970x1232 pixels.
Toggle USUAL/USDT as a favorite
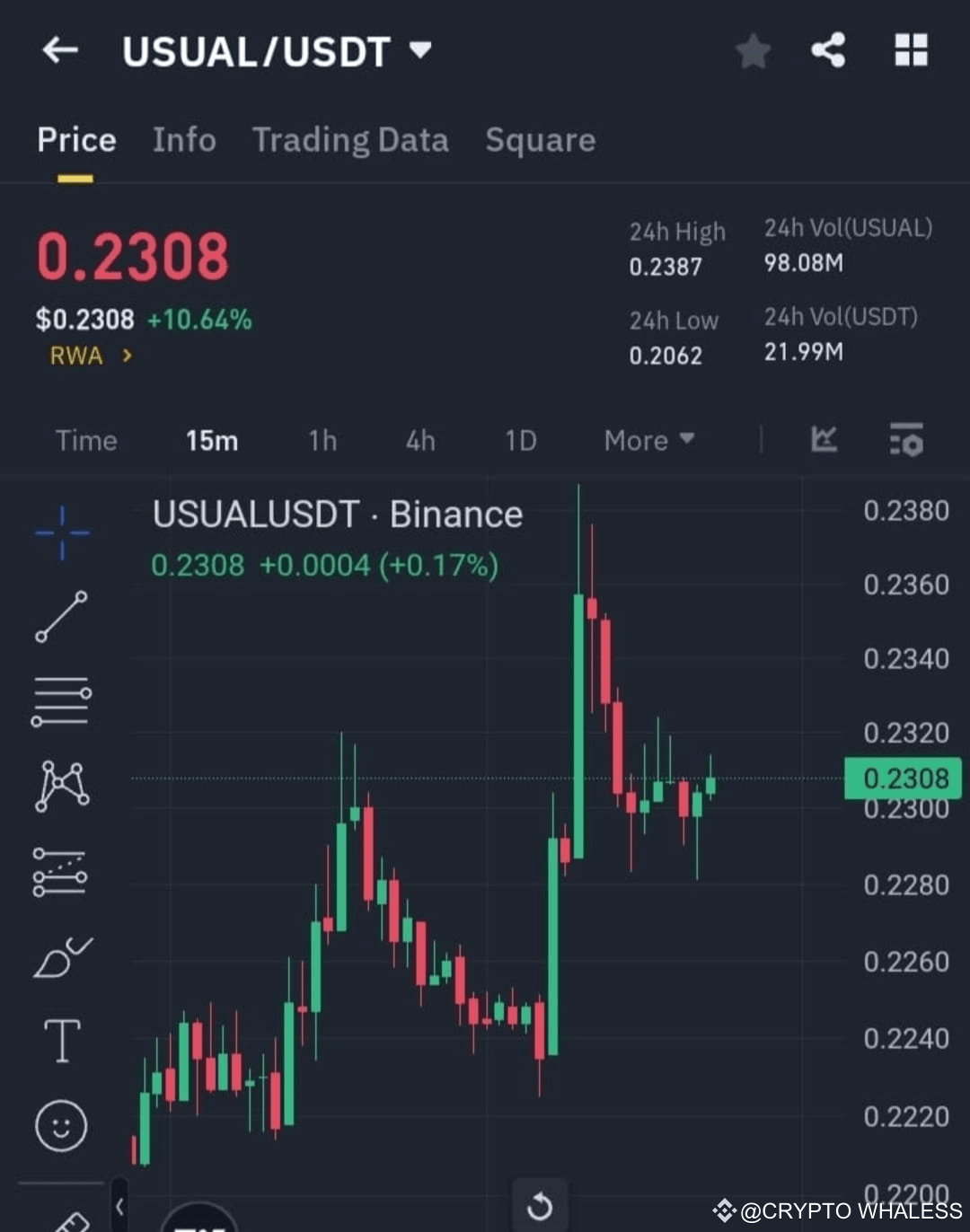[753, 51]
